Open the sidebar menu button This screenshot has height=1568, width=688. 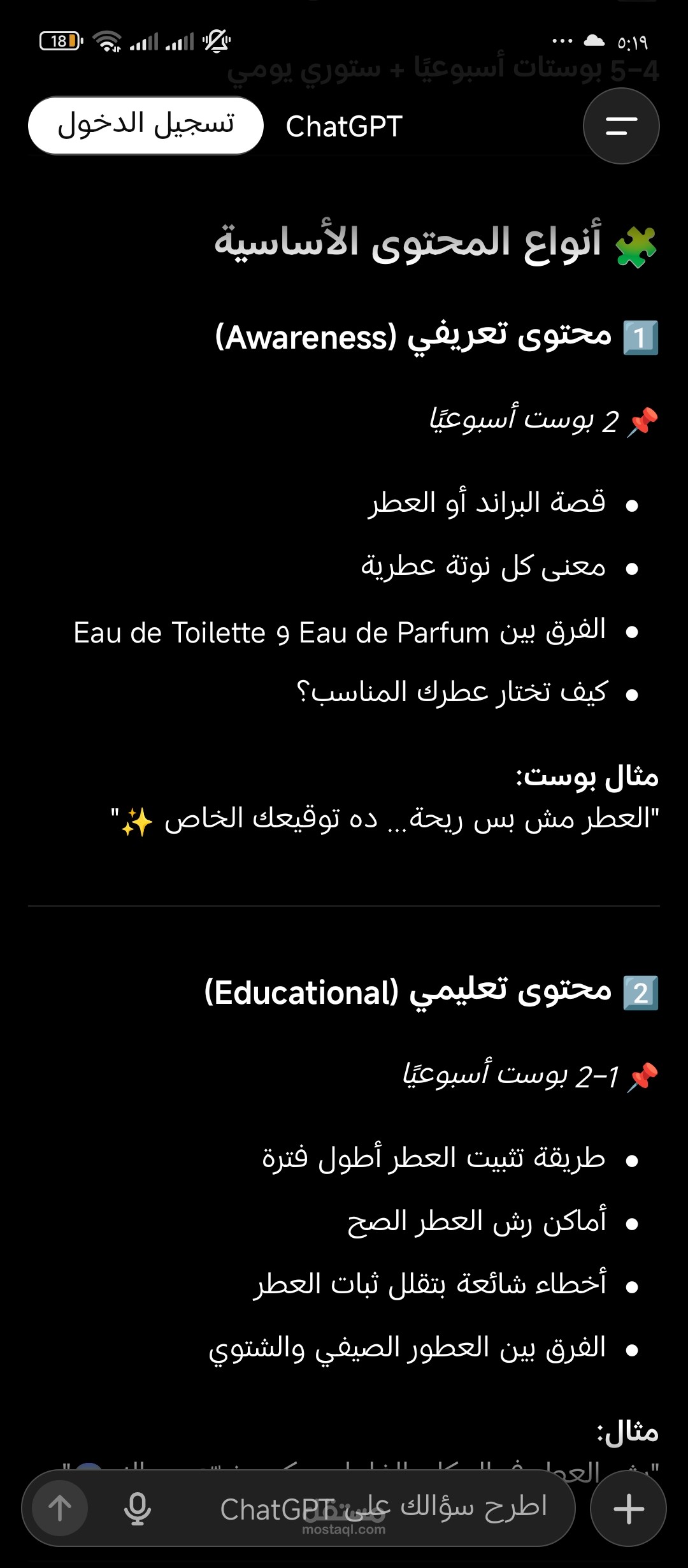coord(621,126)
